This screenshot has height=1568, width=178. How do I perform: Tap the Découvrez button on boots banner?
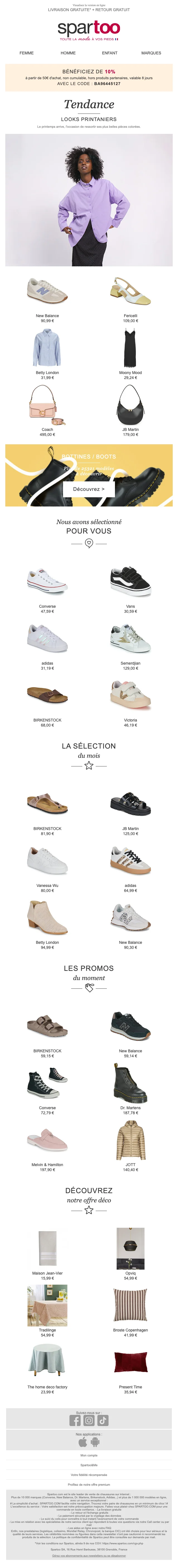(89, 489)
